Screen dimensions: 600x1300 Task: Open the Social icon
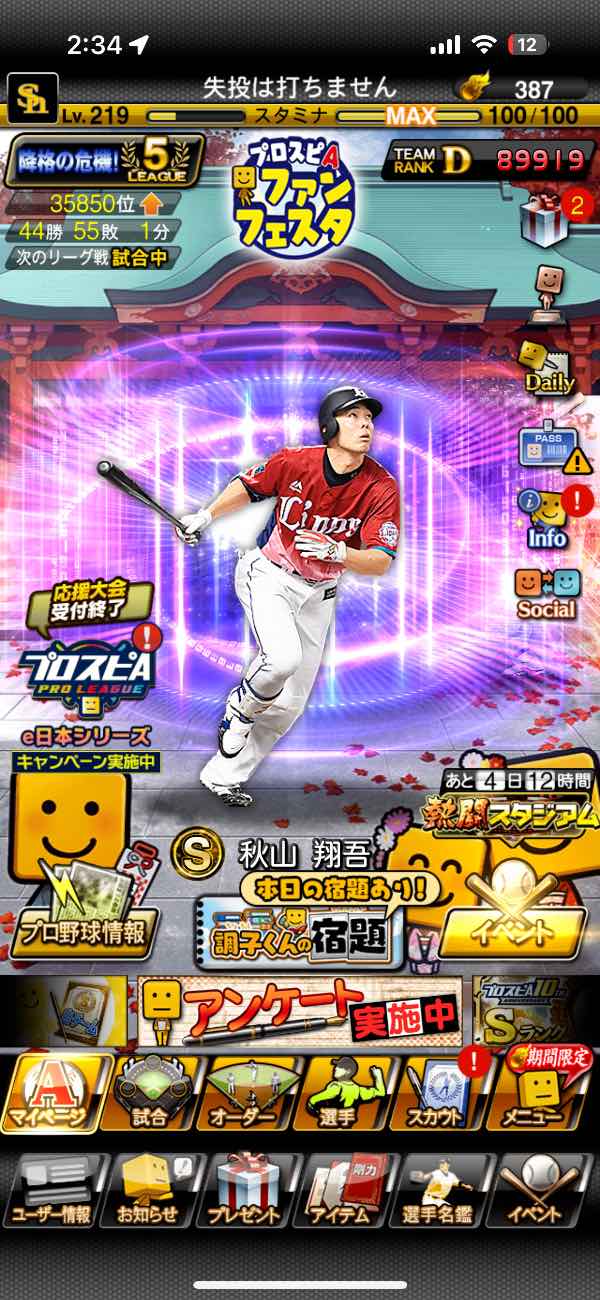547,592
